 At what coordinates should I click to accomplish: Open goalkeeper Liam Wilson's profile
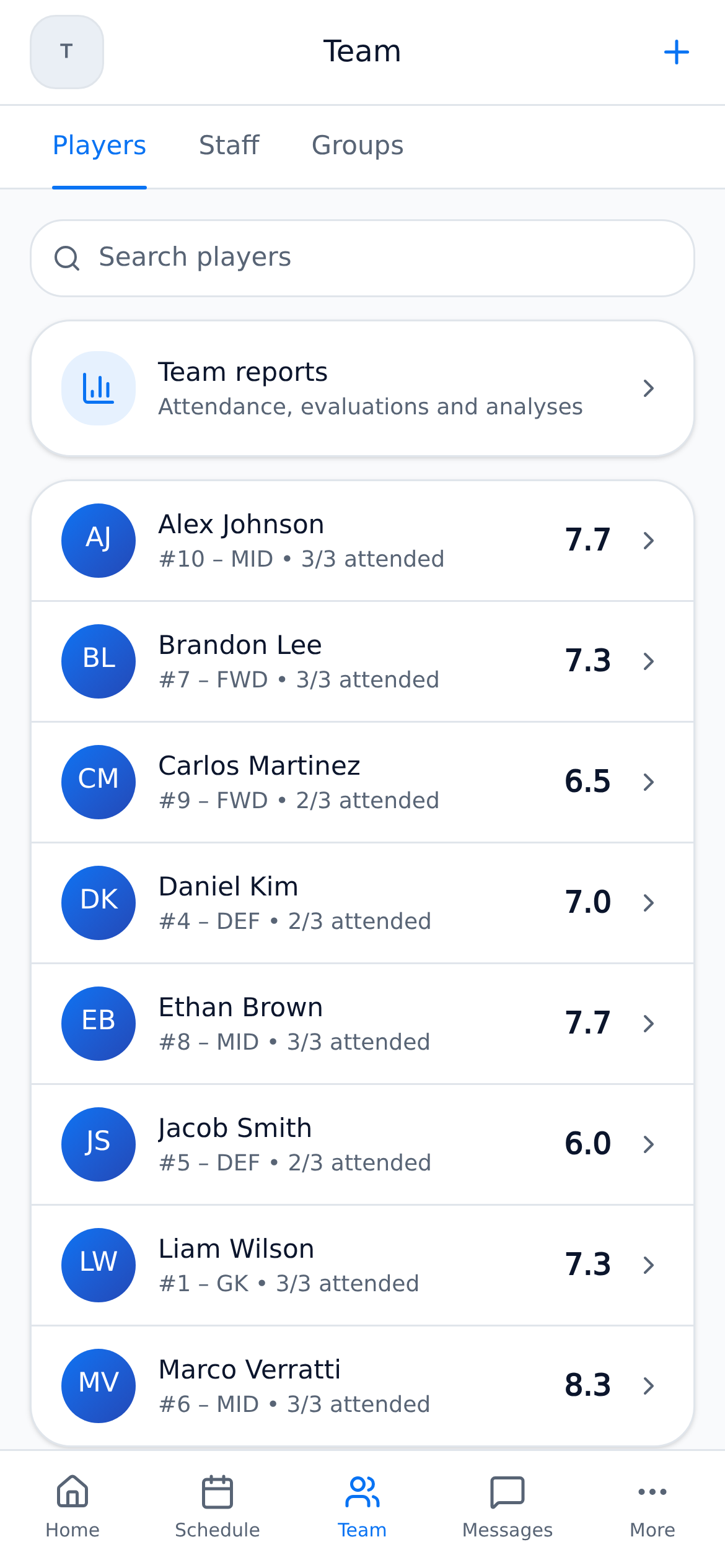(362, 1265)
